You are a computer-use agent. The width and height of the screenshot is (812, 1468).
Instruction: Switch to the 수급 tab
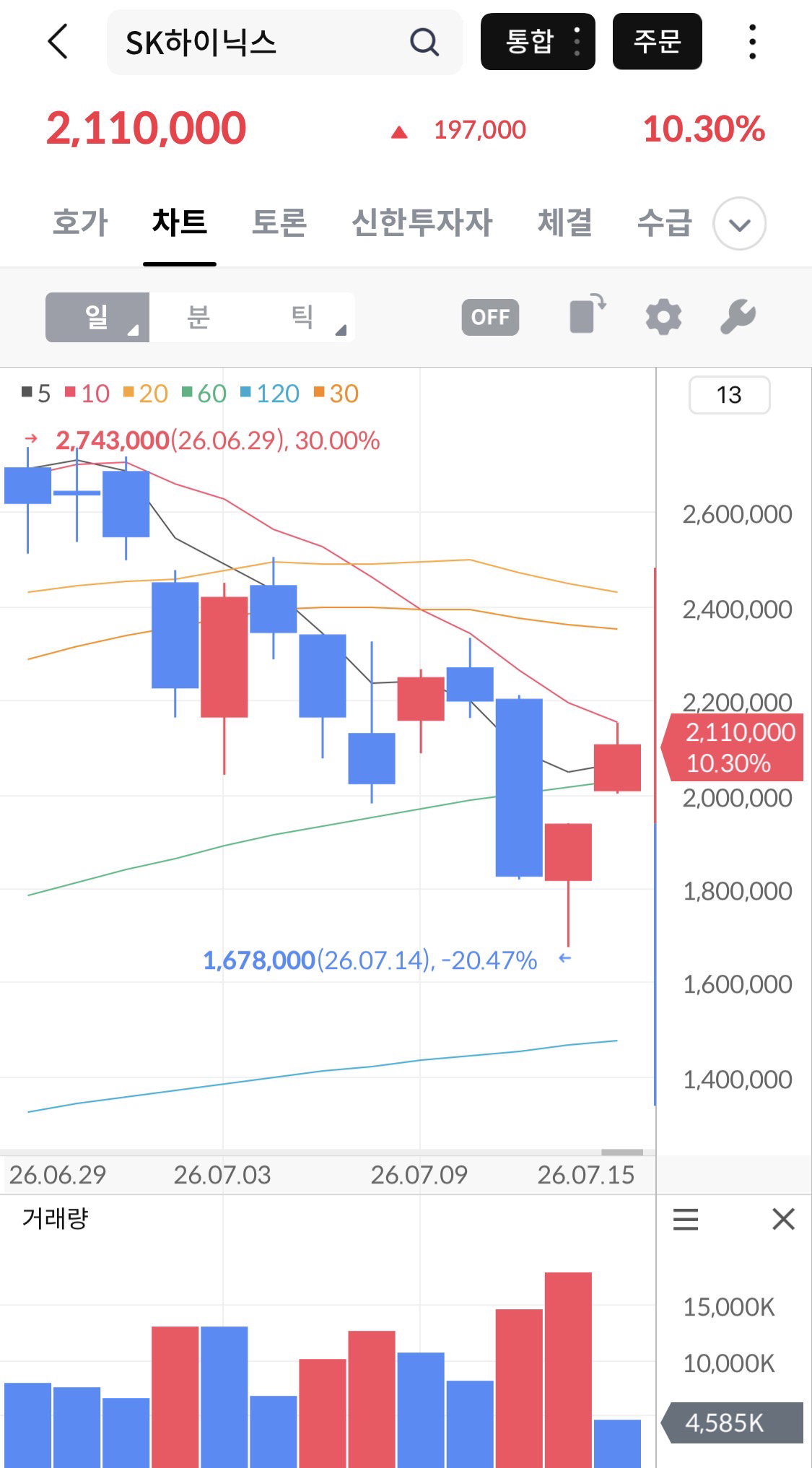(664, 222)
